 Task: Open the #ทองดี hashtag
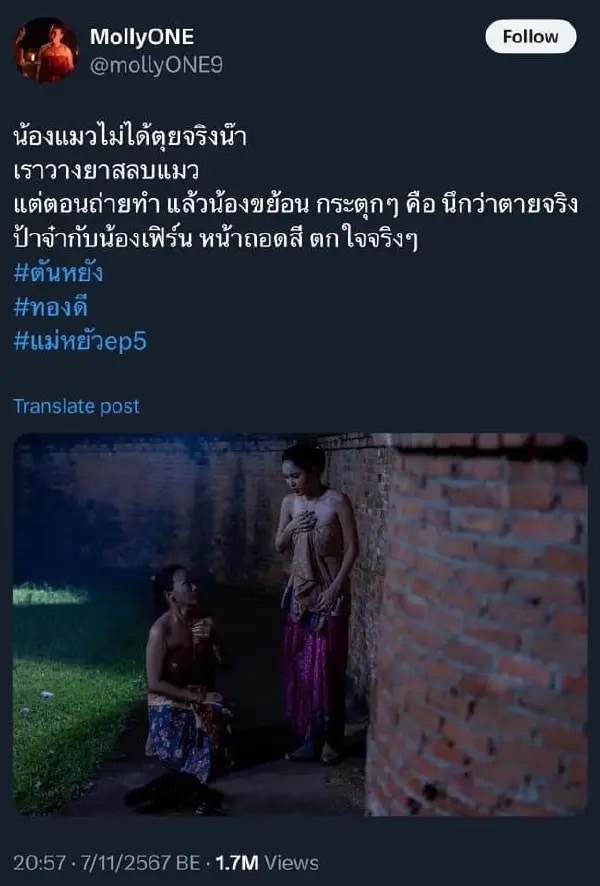click(x=54, y=307)
